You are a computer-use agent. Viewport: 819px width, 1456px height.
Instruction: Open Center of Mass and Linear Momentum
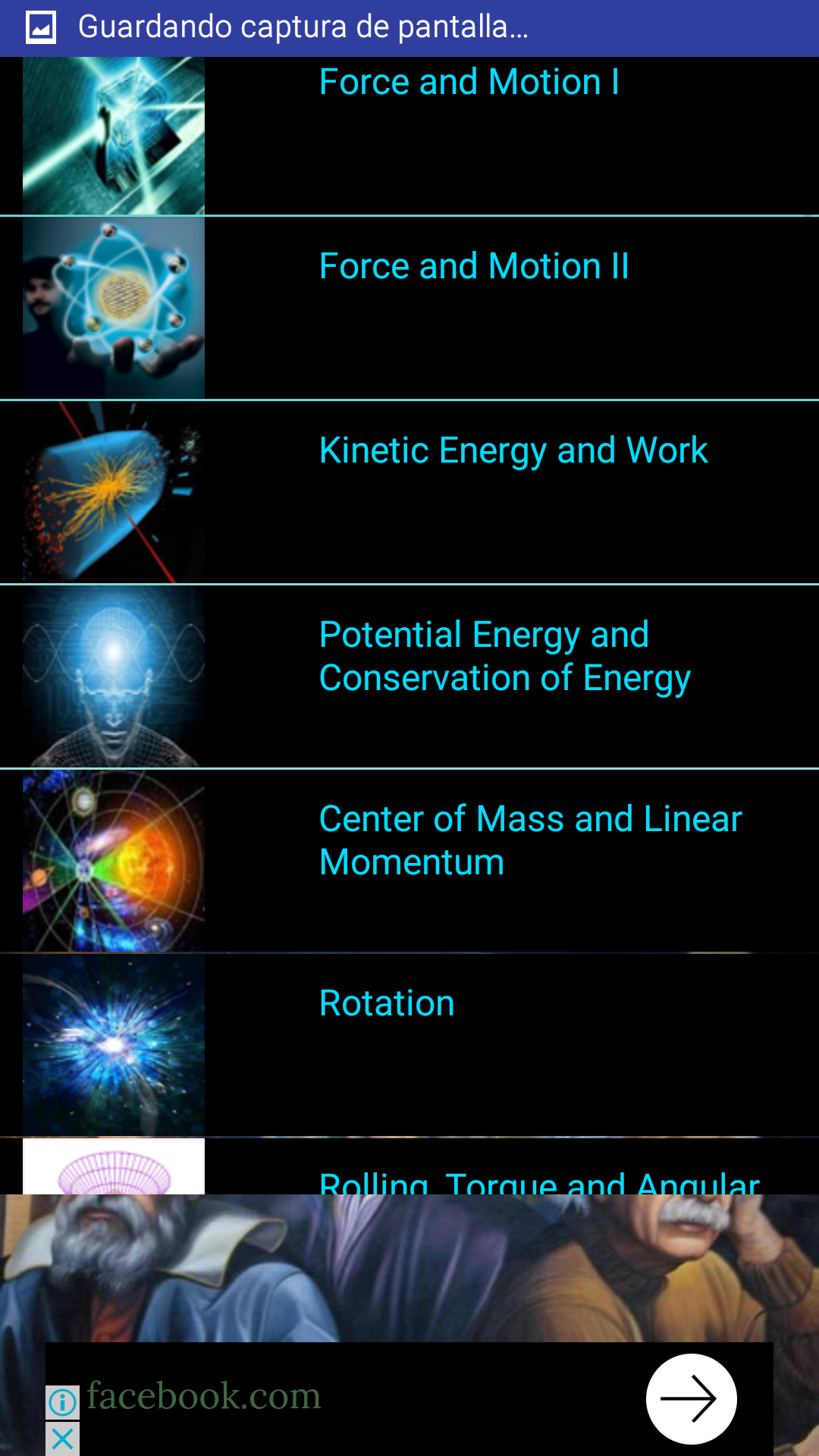529,839
